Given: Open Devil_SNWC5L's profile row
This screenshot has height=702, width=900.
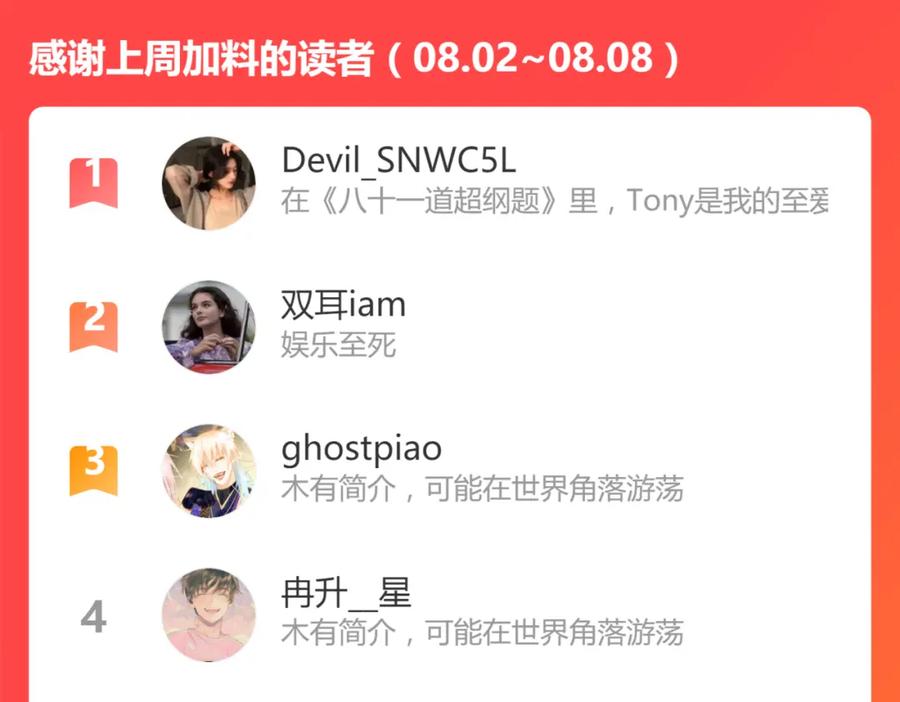Looking at the screenshot, I should (x=449, y=183).
